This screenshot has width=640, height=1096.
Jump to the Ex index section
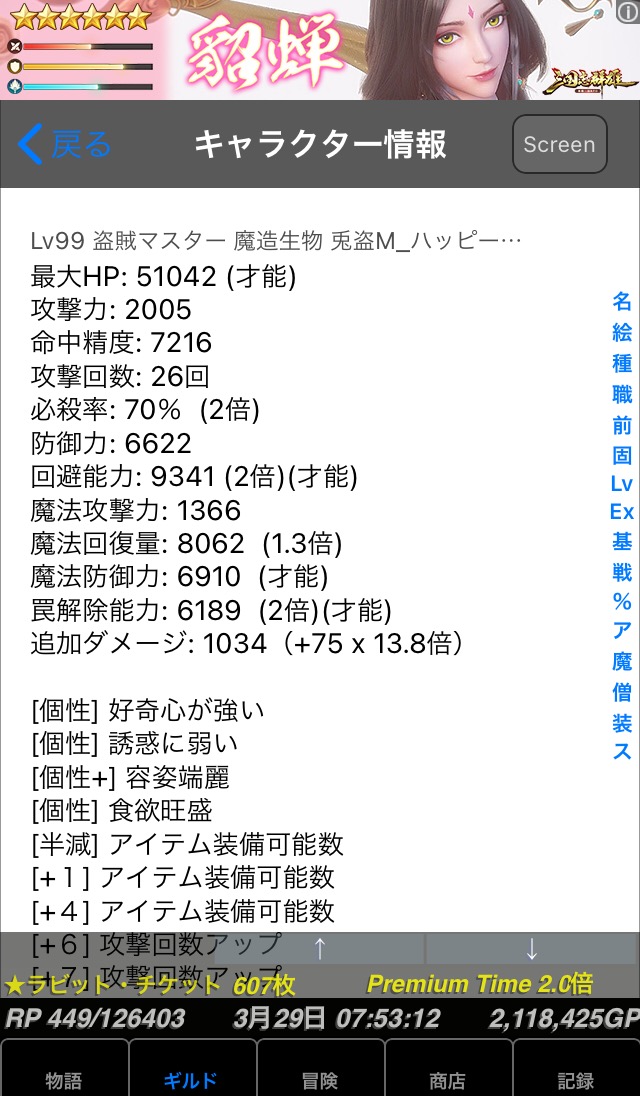622,512
